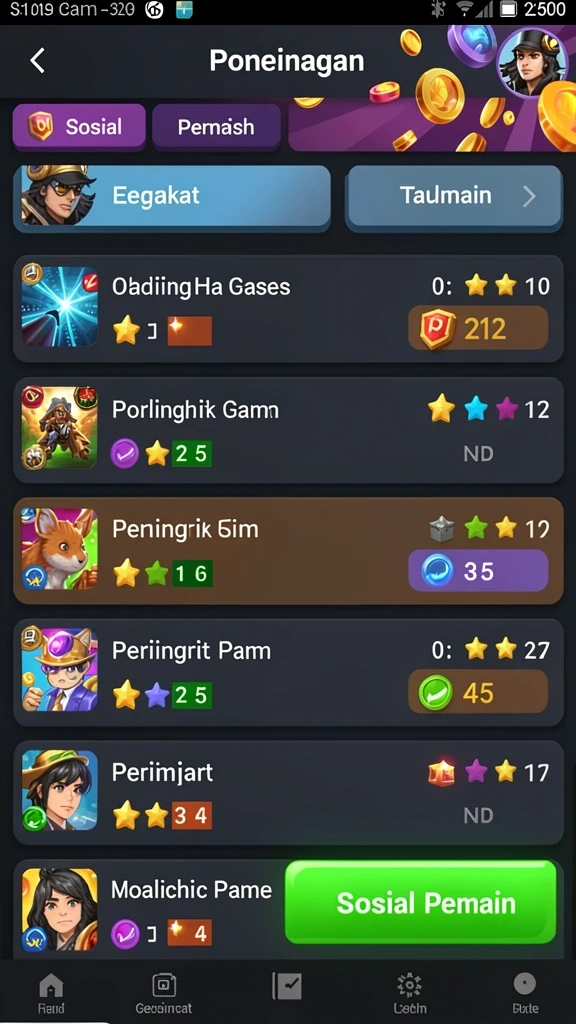Tap the green Sosial Pemain button
The image size is (576, 1024).
pyautogui.click(x=421, y=903)
